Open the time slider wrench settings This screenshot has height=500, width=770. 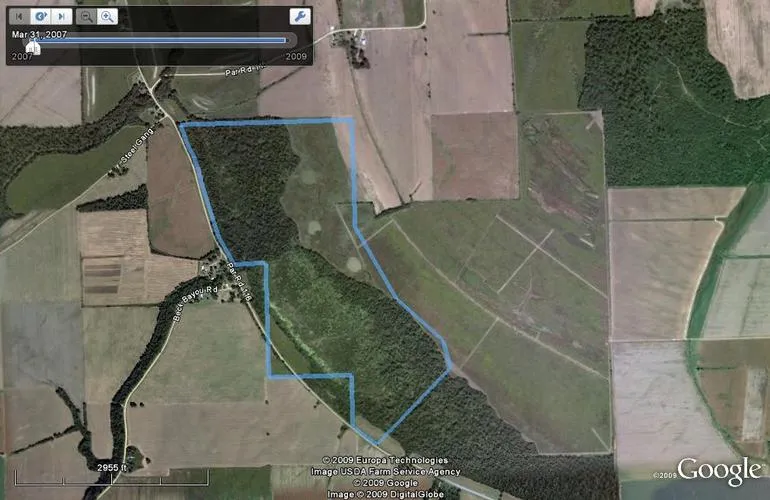coord(298,16)
